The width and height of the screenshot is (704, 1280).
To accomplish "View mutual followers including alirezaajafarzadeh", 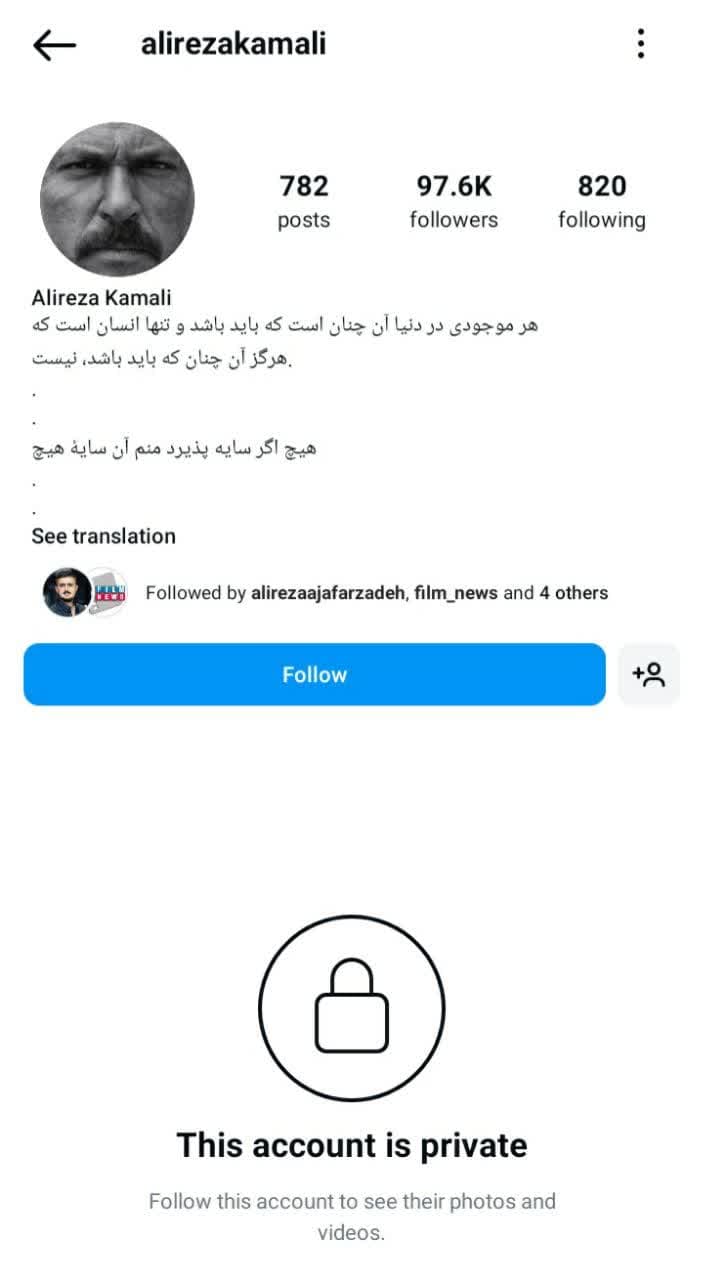I will (376, 593).
